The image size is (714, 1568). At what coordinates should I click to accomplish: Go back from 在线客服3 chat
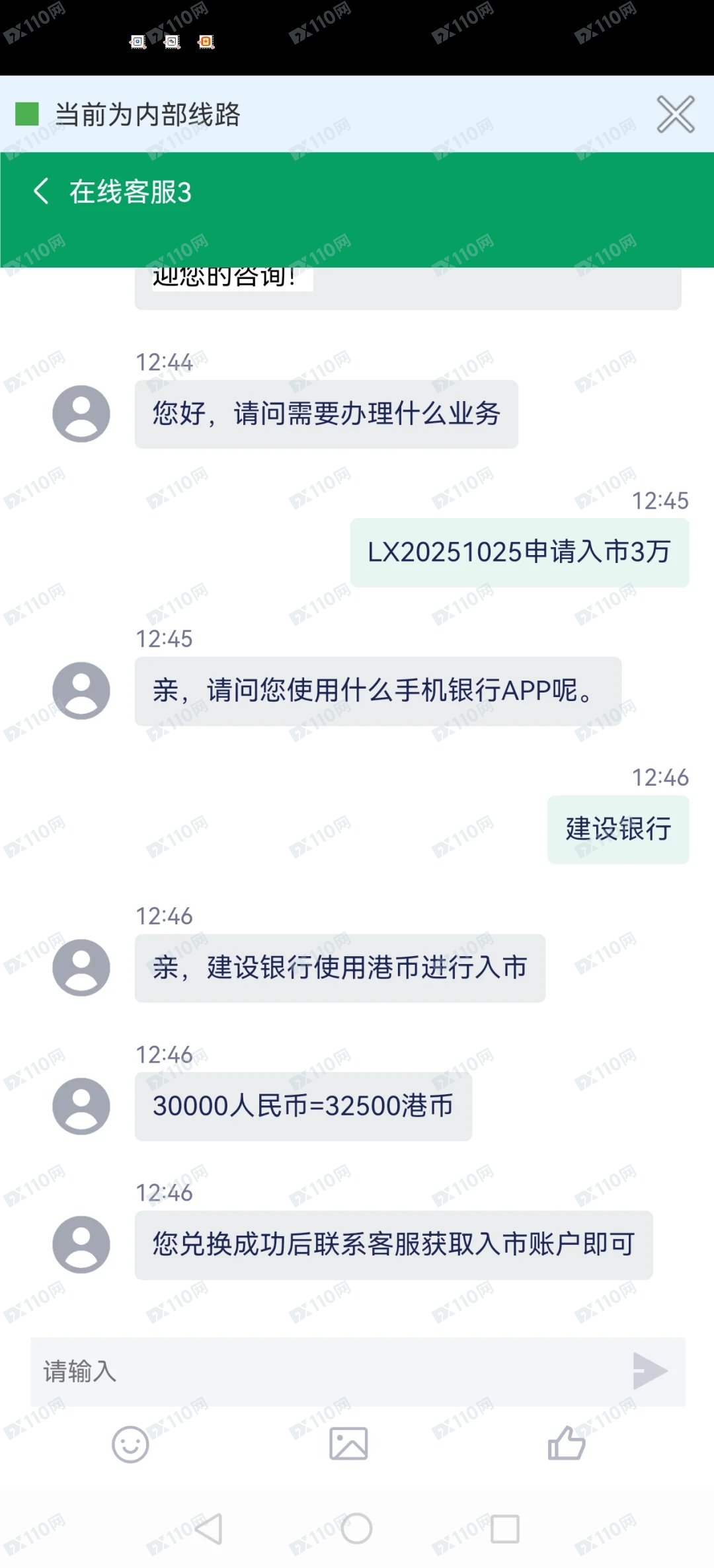coord(41,192)
